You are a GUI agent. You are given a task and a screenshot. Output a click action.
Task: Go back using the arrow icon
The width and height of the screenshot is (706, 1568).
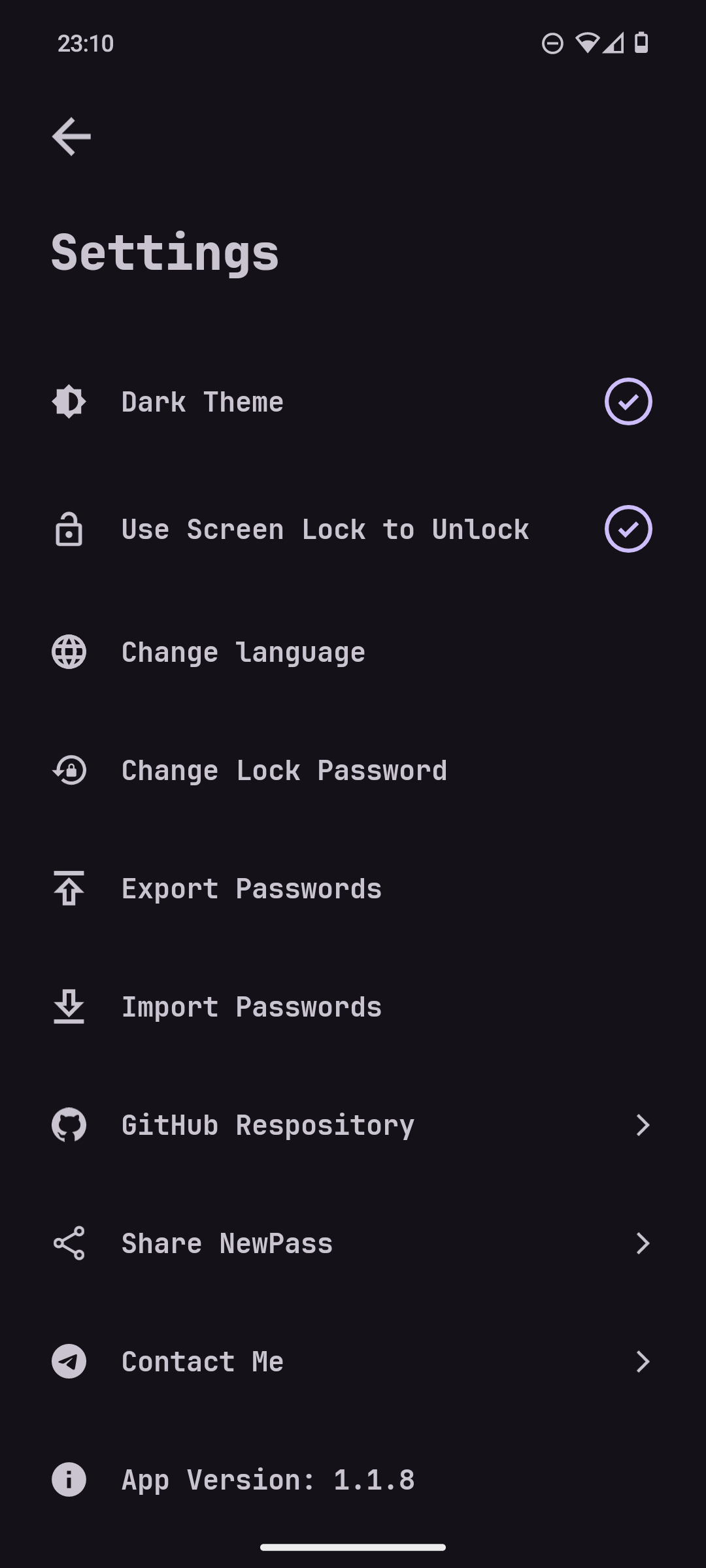click(x=71, y=137)
